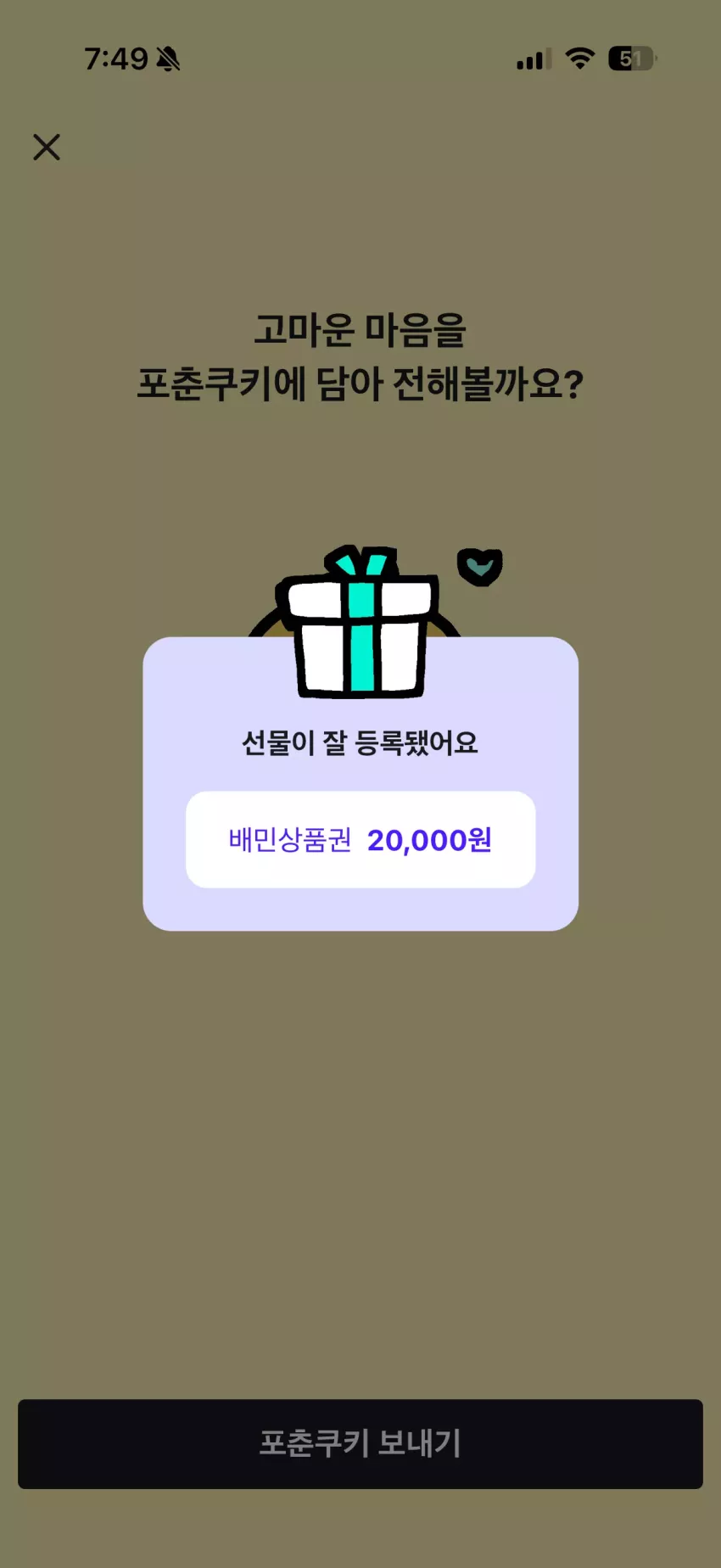
Task: Close the screen with the X icon
Action: pos(47,147)
